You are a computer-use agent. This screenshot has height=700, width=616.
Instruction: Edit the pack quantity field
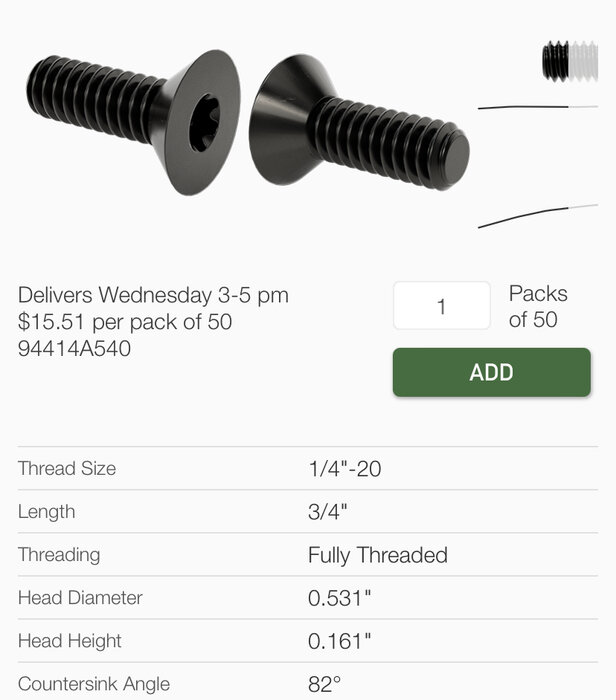(x=441, y=306)
